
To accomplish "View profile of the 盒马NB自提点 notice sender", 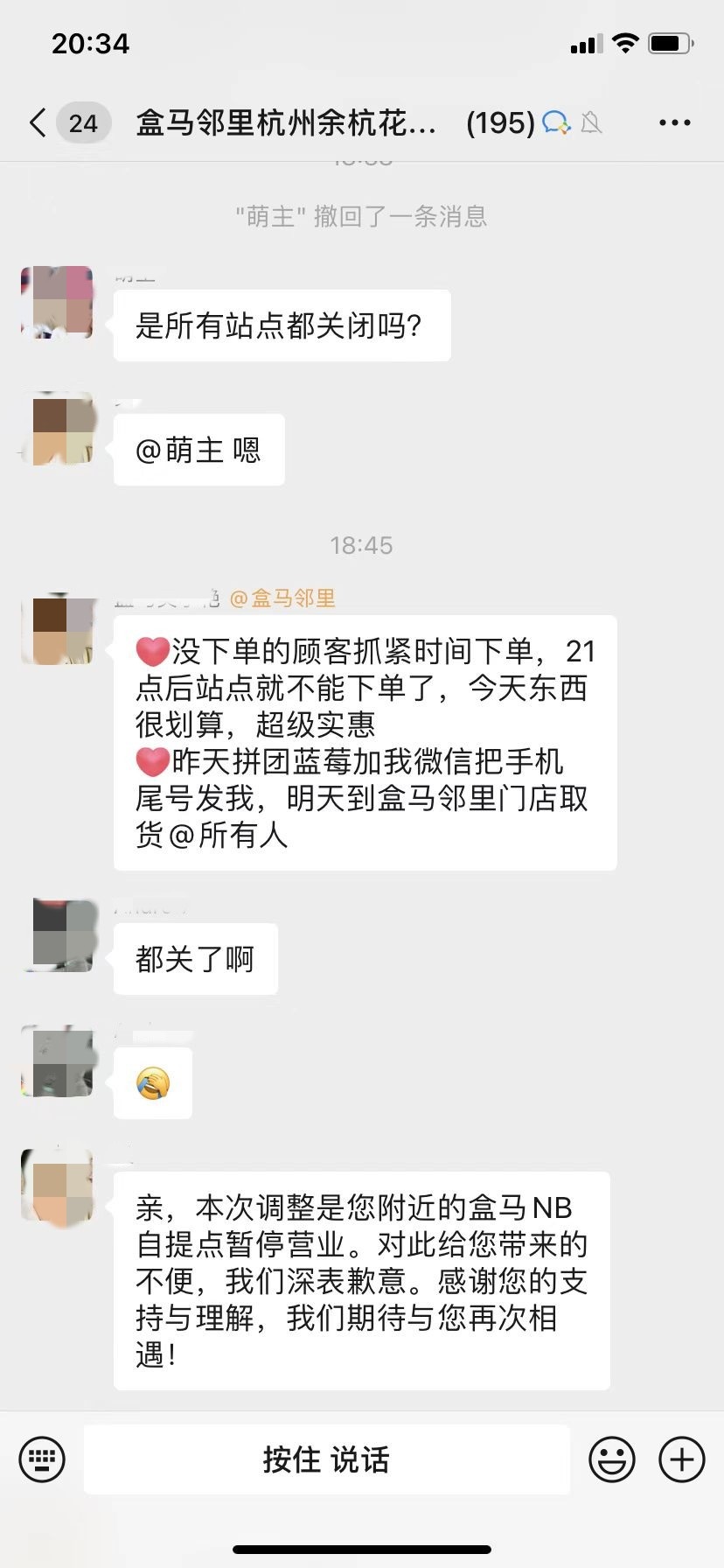I will click(58, 1185).
